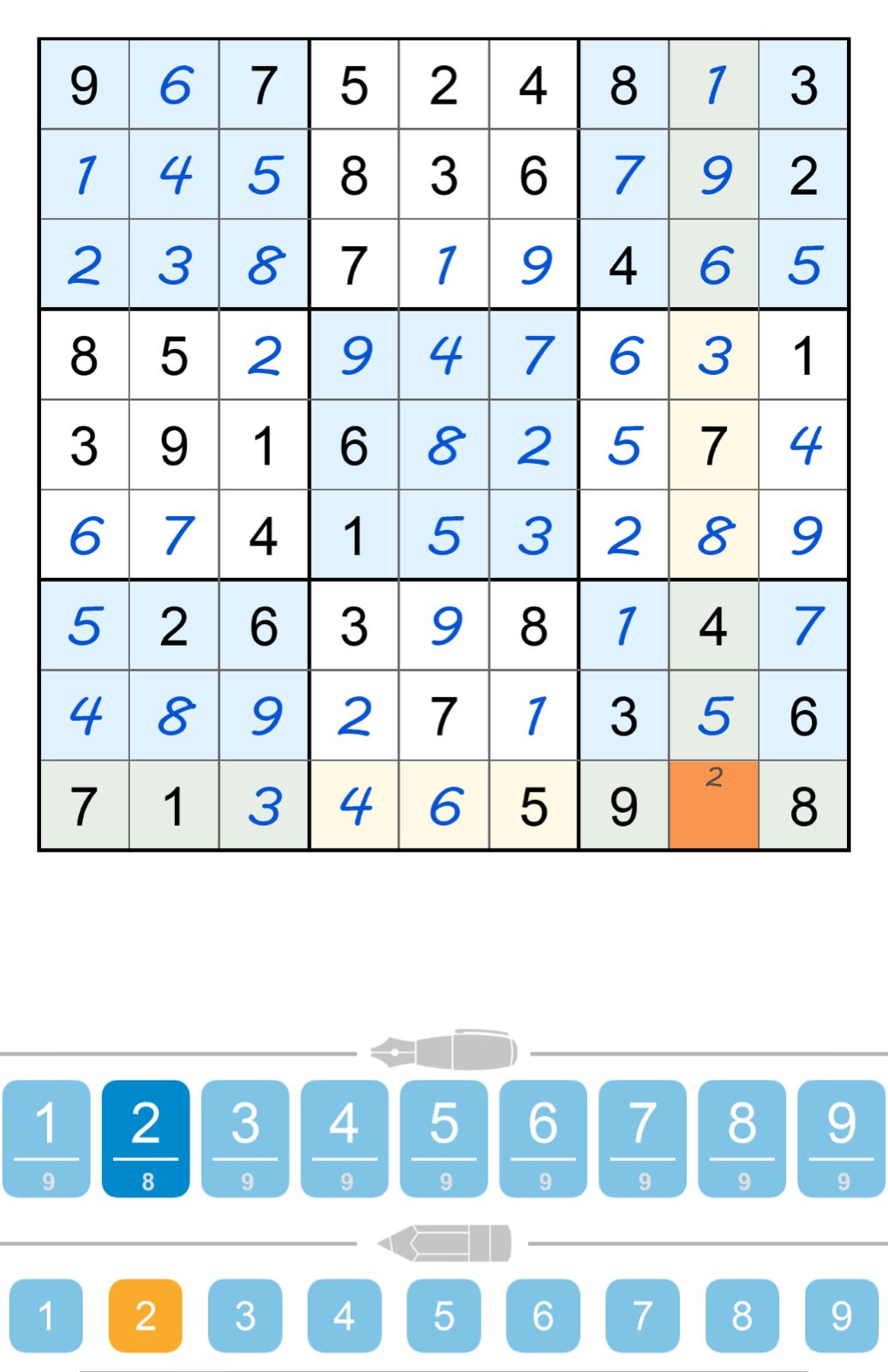Choose pen number 8 in the upper row

742,1138
